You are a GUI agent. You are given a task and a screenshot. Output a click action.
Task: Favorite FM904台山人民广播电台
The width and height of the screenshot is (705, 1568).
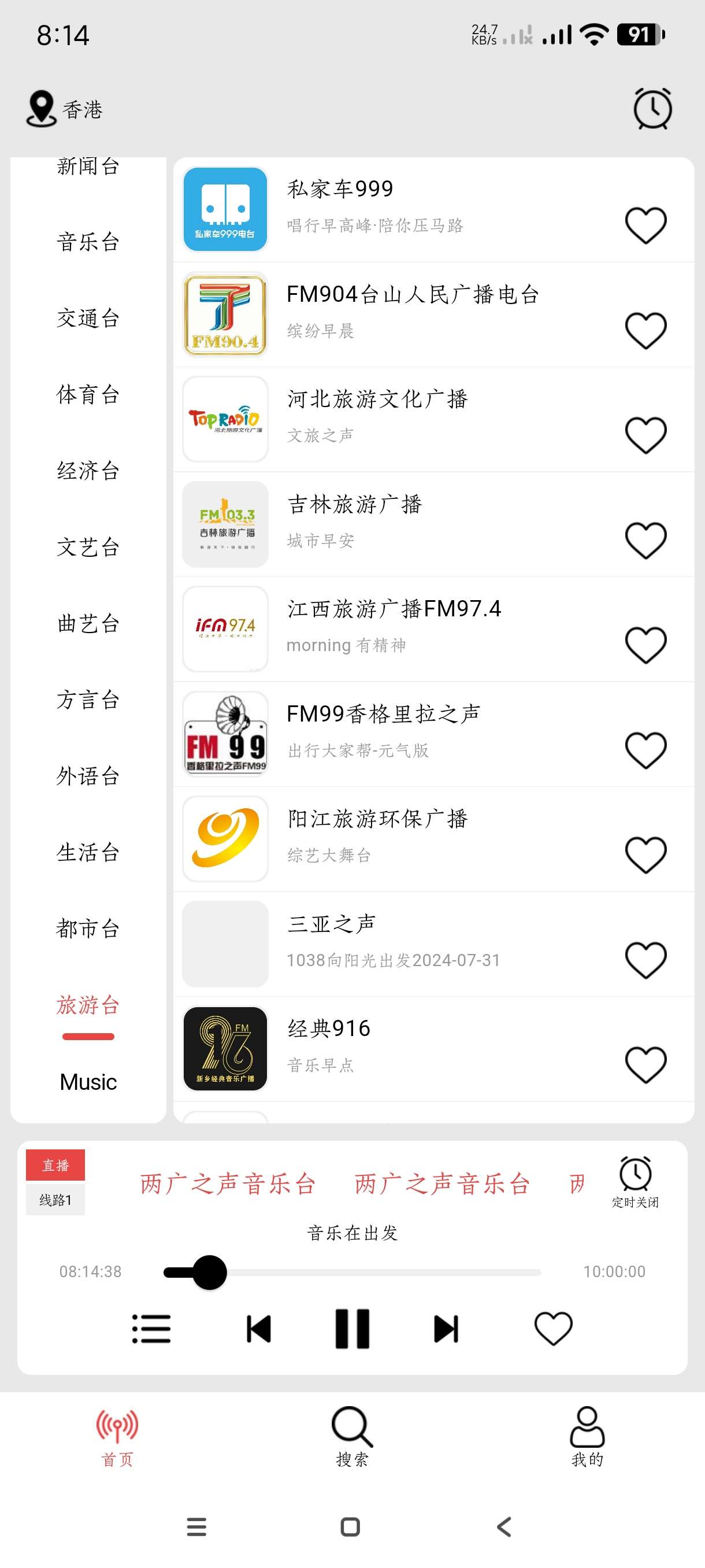pos(645,331)
